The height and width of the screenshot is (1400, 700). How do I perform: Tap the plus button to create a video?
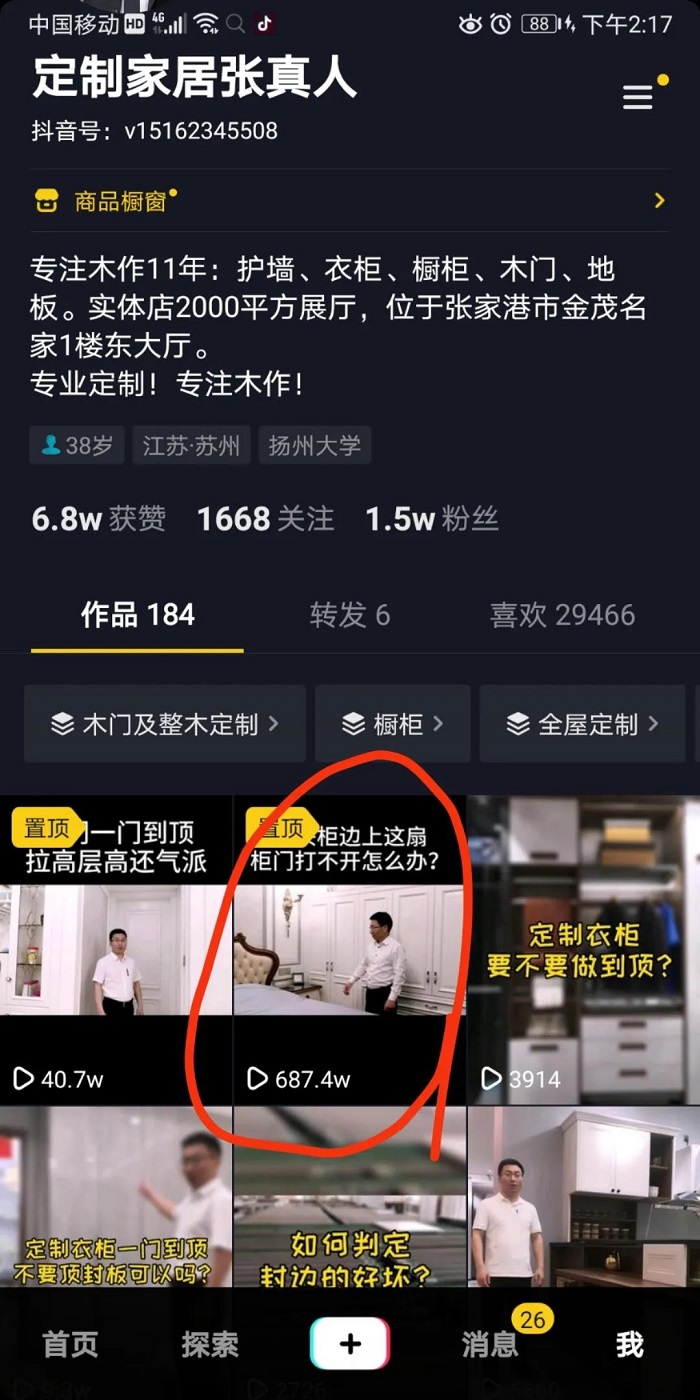coord(350,1344)
